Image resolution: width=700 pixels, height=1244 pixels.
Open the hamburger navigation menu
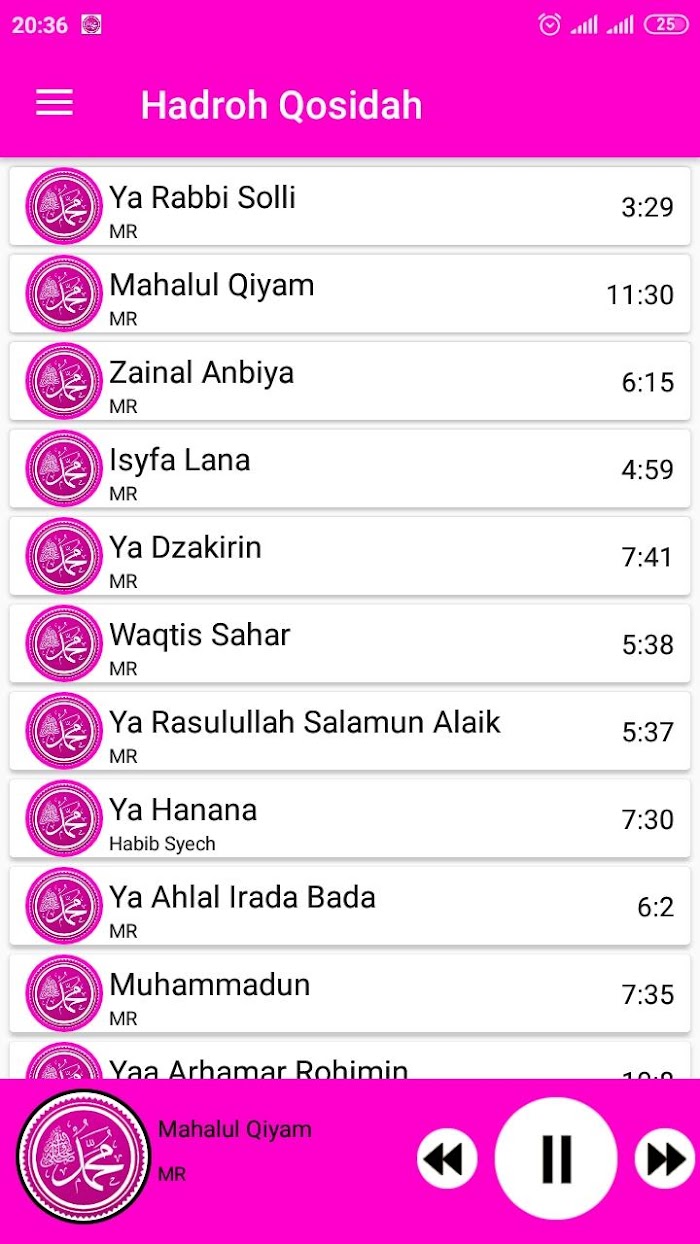click(x=55, y=104)
